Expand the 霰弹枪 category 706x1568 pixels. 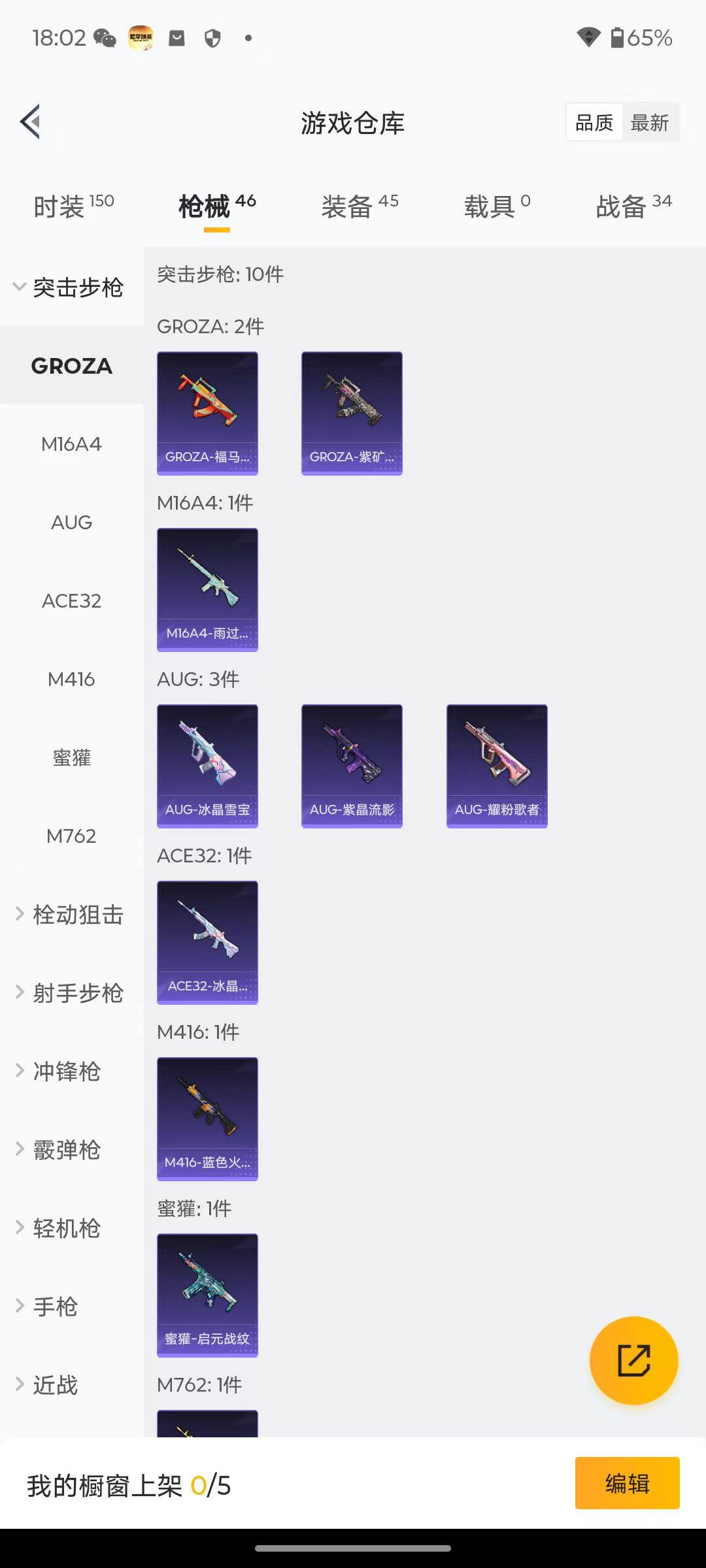(59, 1150)
